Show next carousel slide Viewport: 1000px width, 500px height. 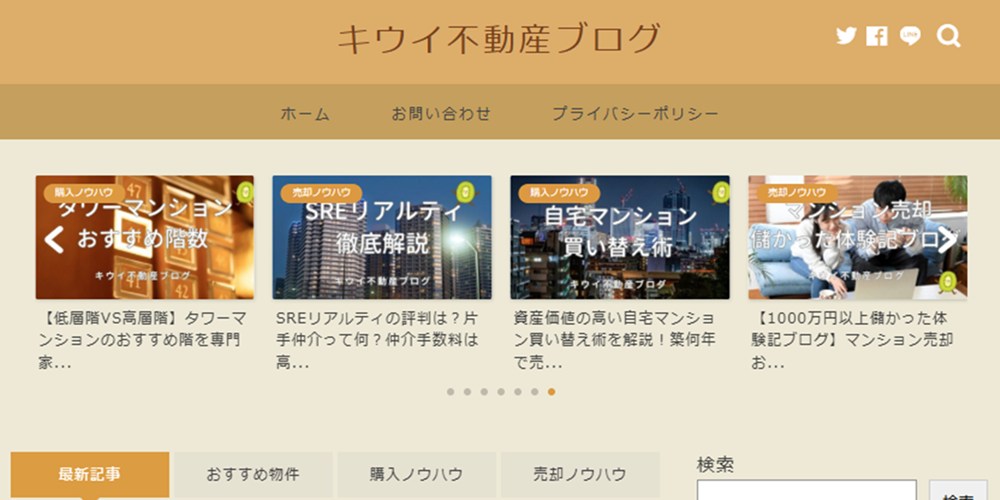click(946, 239)
